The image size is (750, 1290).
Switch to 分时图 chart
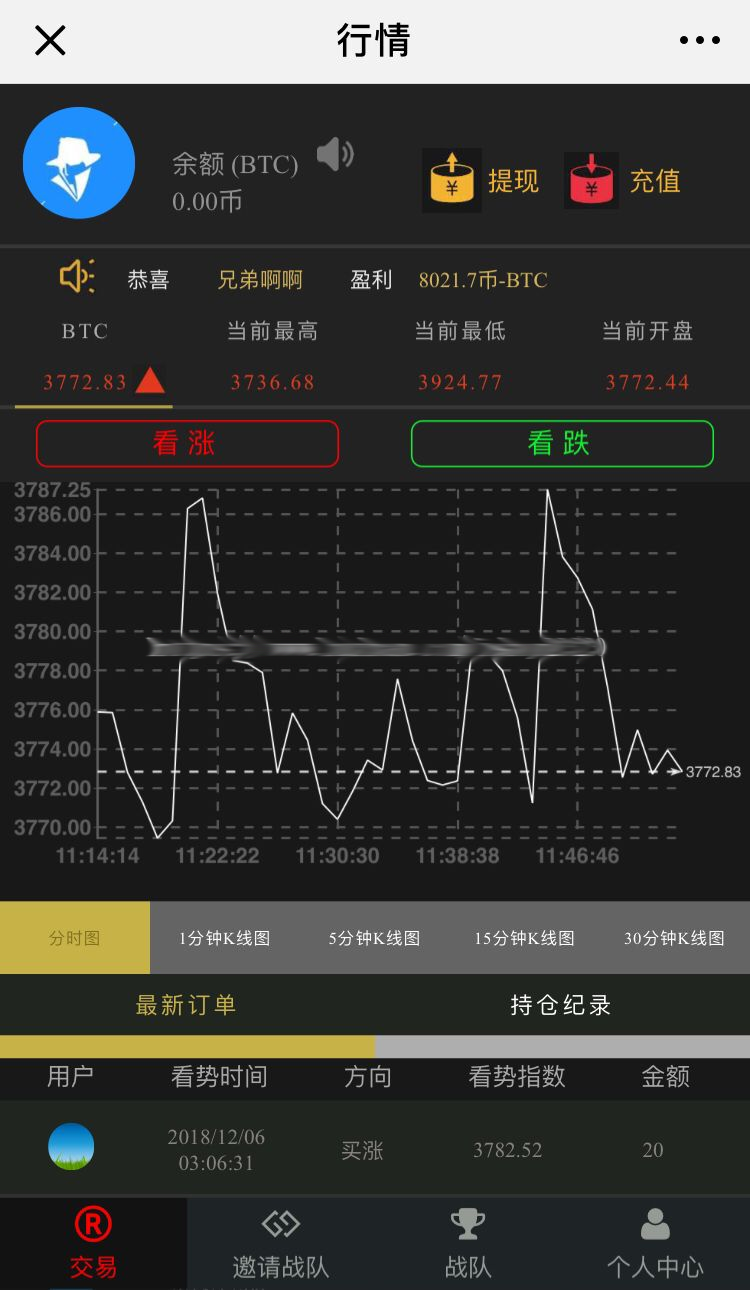coord(75,938)
